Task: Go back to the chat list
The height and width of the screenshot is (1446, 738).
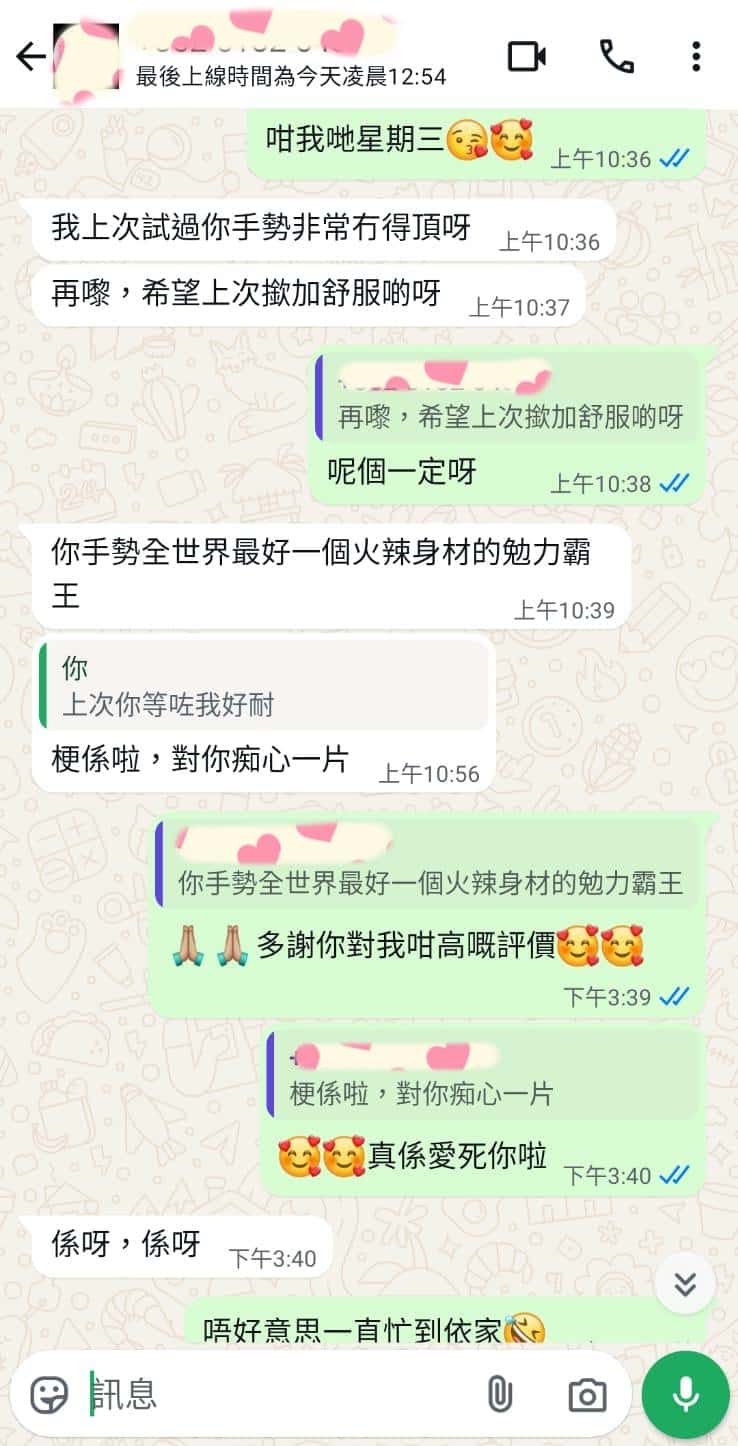Action: pos(30,57)
